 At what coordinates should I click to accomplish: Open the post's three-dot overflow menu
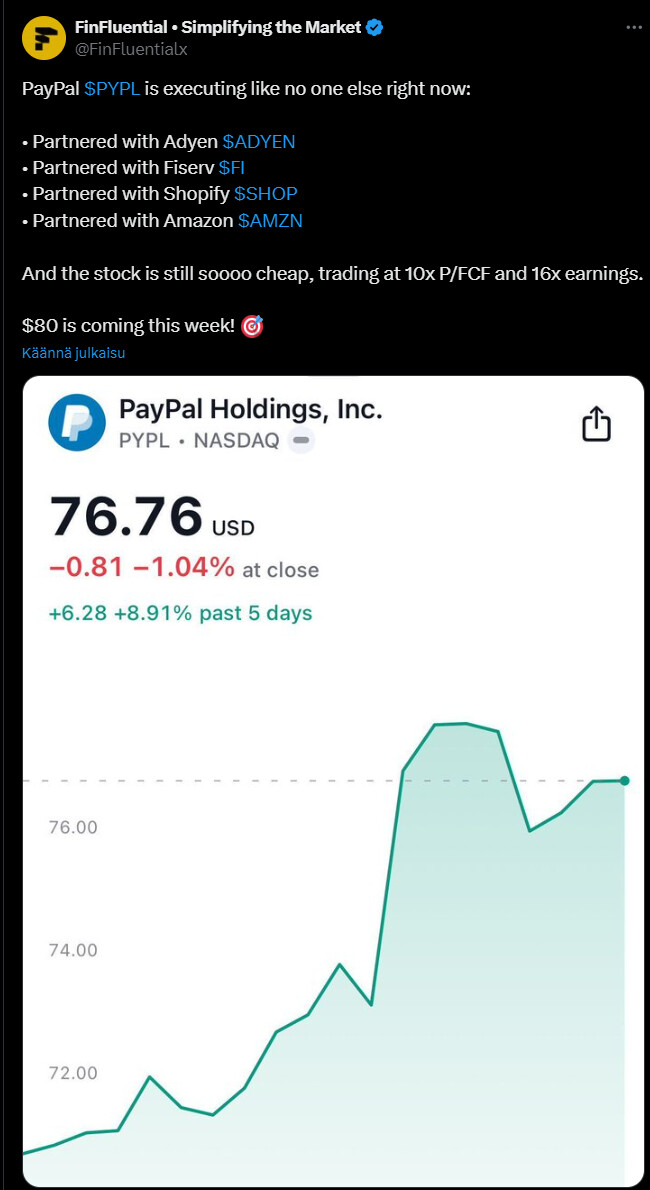click(x=633, y=27)
